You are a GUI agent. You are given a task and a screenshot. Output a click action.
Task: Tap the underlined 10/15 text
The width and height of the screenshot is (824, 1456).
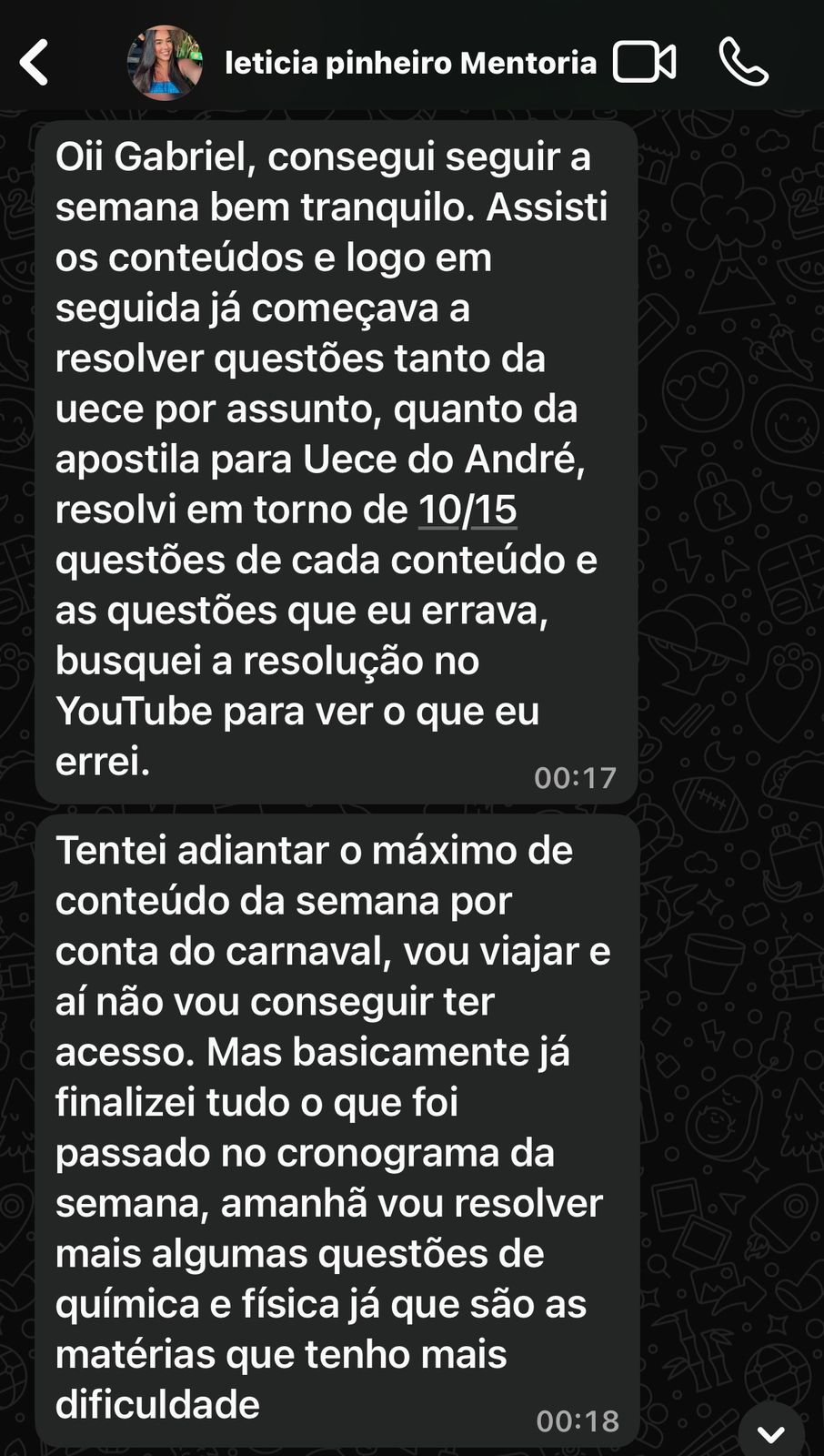pos(468,510)
